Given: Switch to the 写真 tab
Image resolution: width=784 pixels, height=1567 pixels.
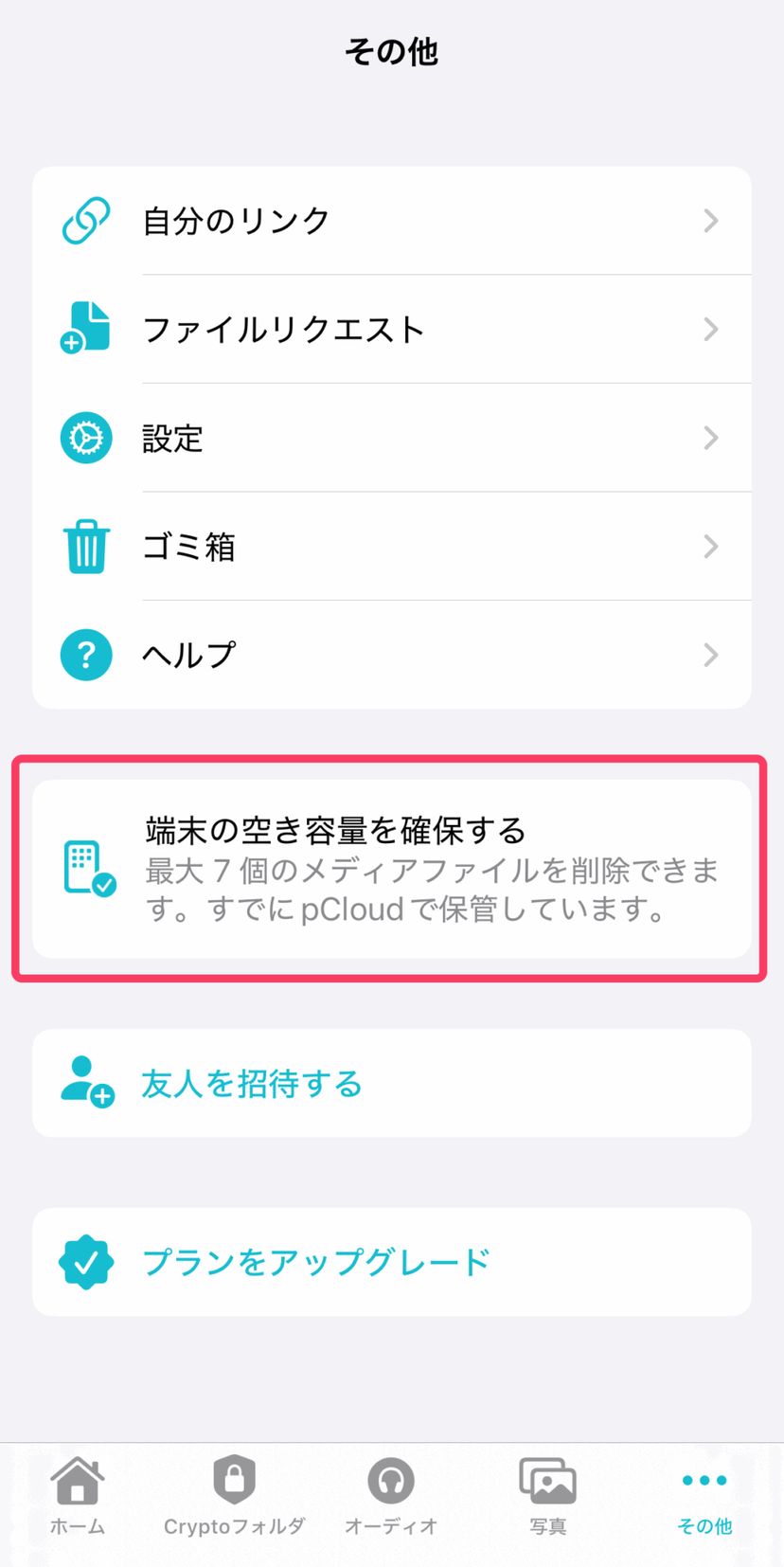Looking at the screenshot, I should [547, 1497].
